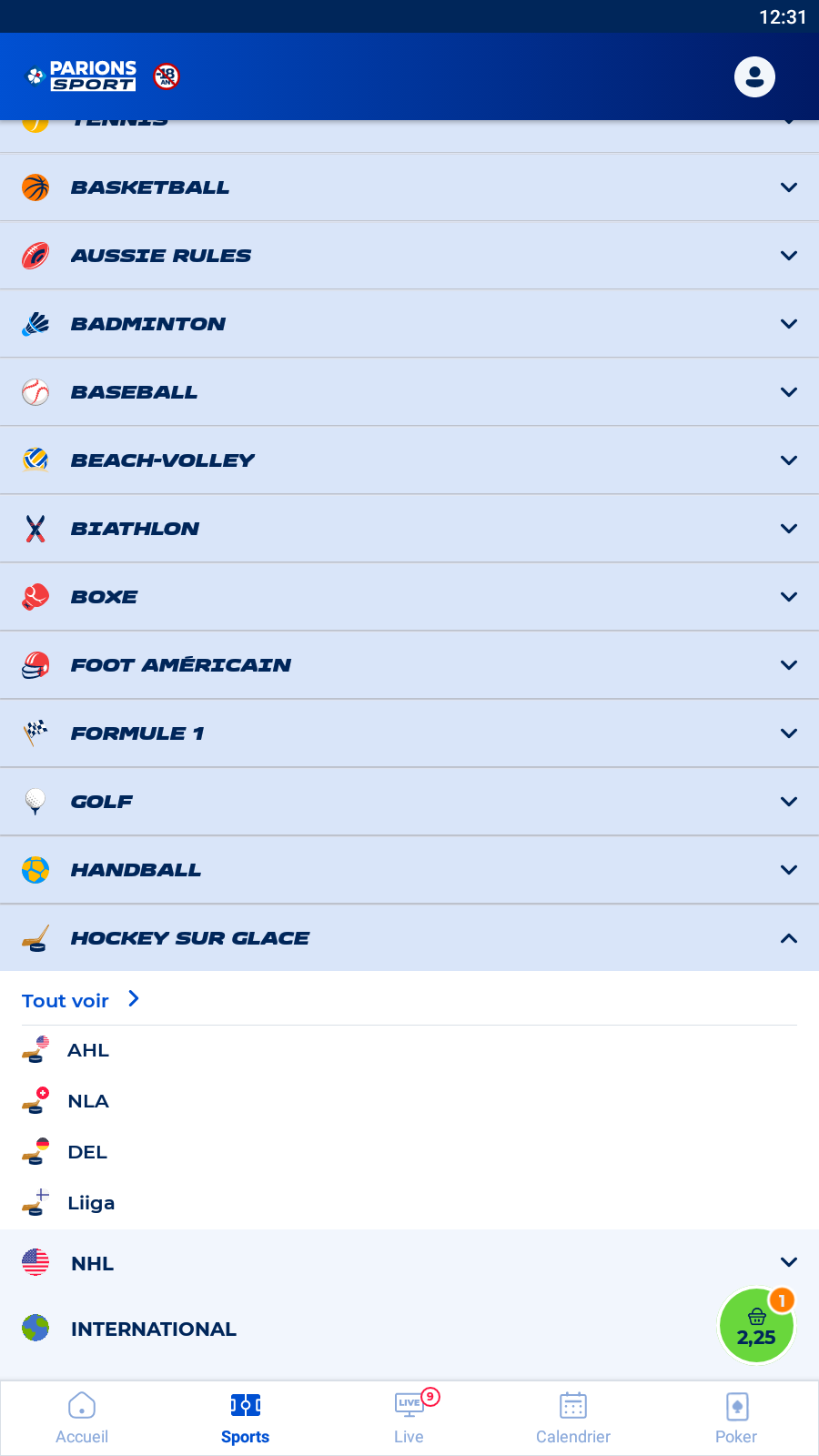
Task: Switch to the Live tab
Action: tap(409, 1418)
